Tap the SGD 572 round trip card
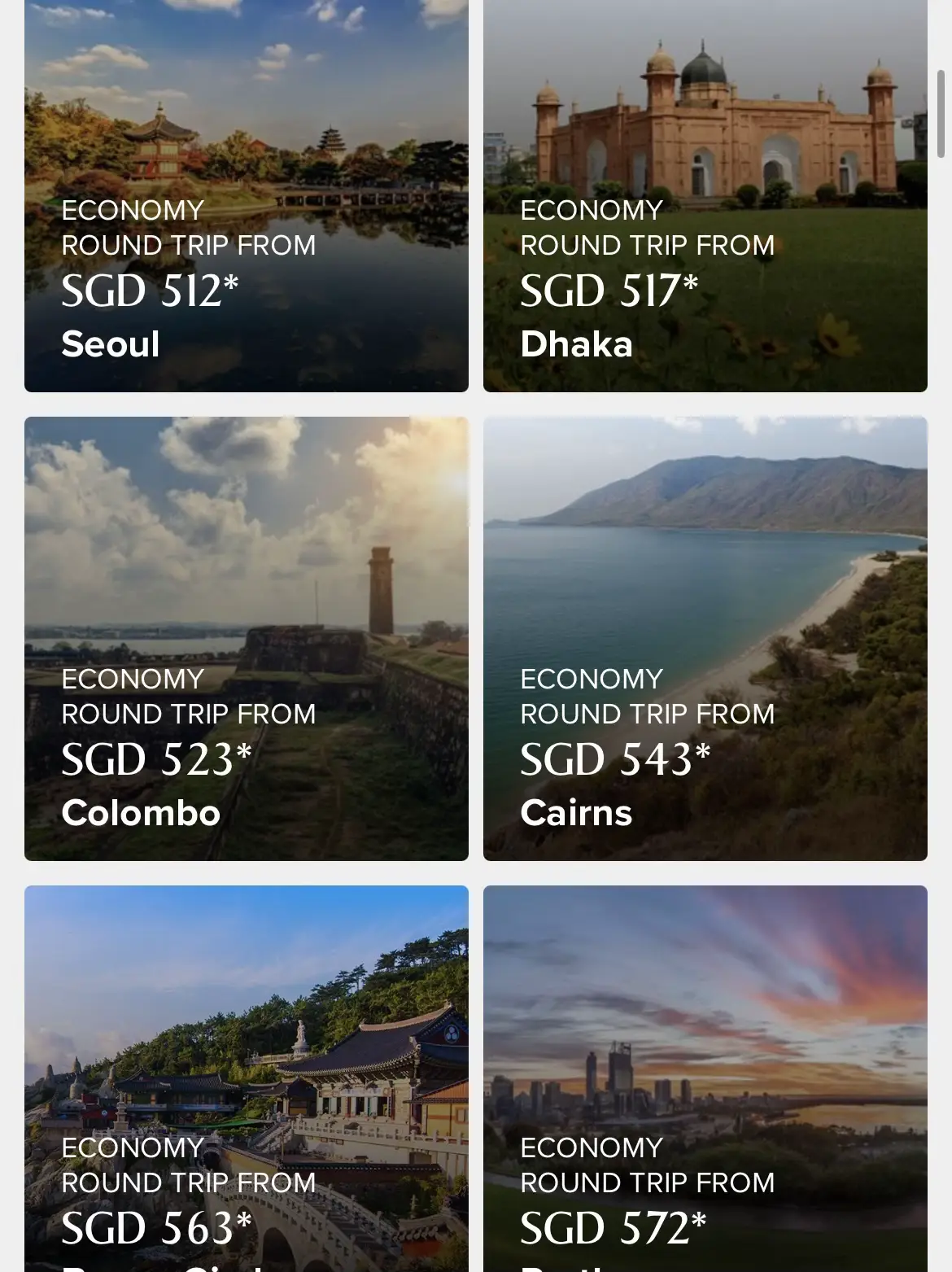This screenshot has width=952, height=1272. click(705, 1078)
